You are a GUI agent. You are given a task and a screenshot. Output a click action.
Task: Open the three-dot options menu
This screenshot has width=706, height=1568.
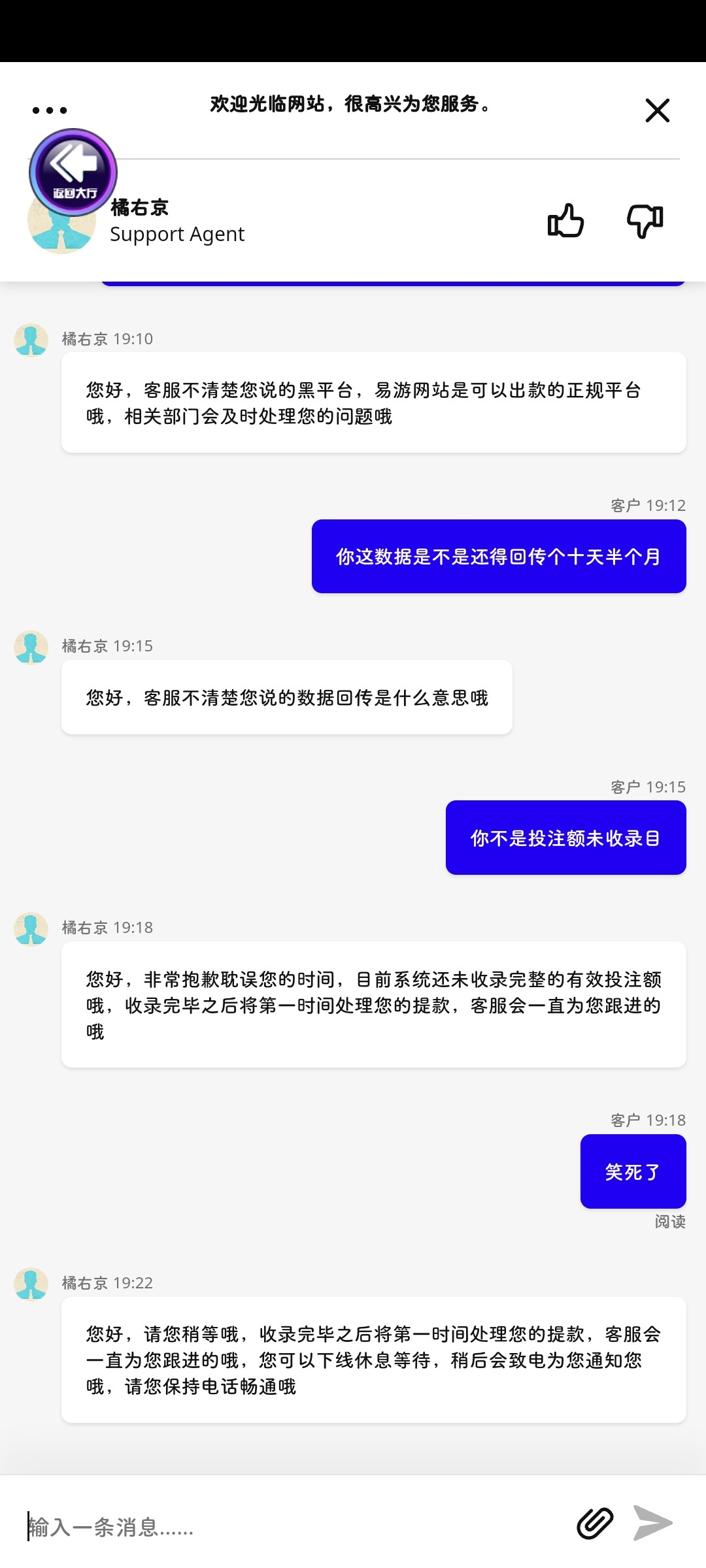pyautogui.click(x=50, y=110)
